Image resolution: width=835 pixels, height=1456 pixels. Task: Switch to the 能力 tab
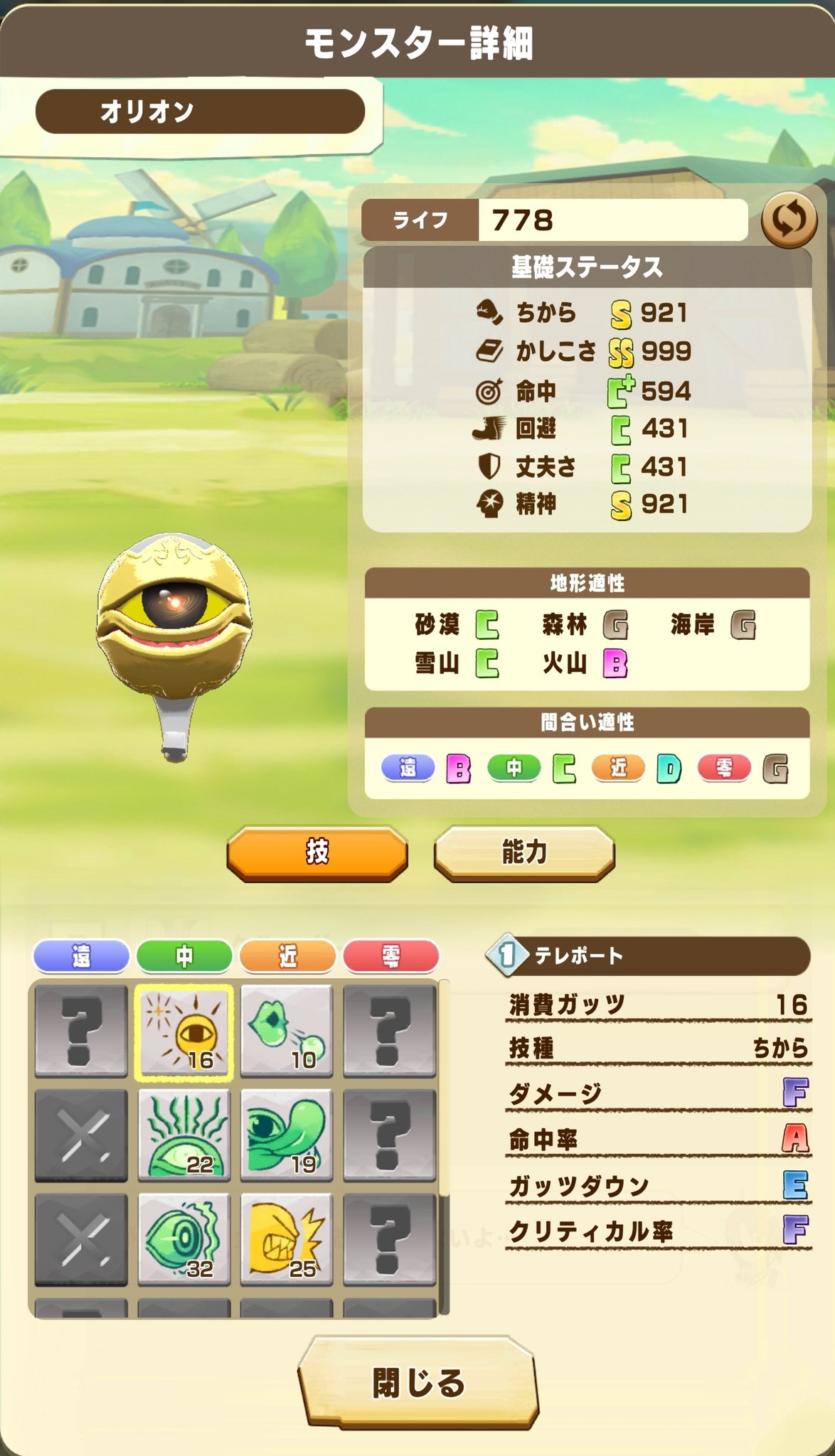point(524,852)
